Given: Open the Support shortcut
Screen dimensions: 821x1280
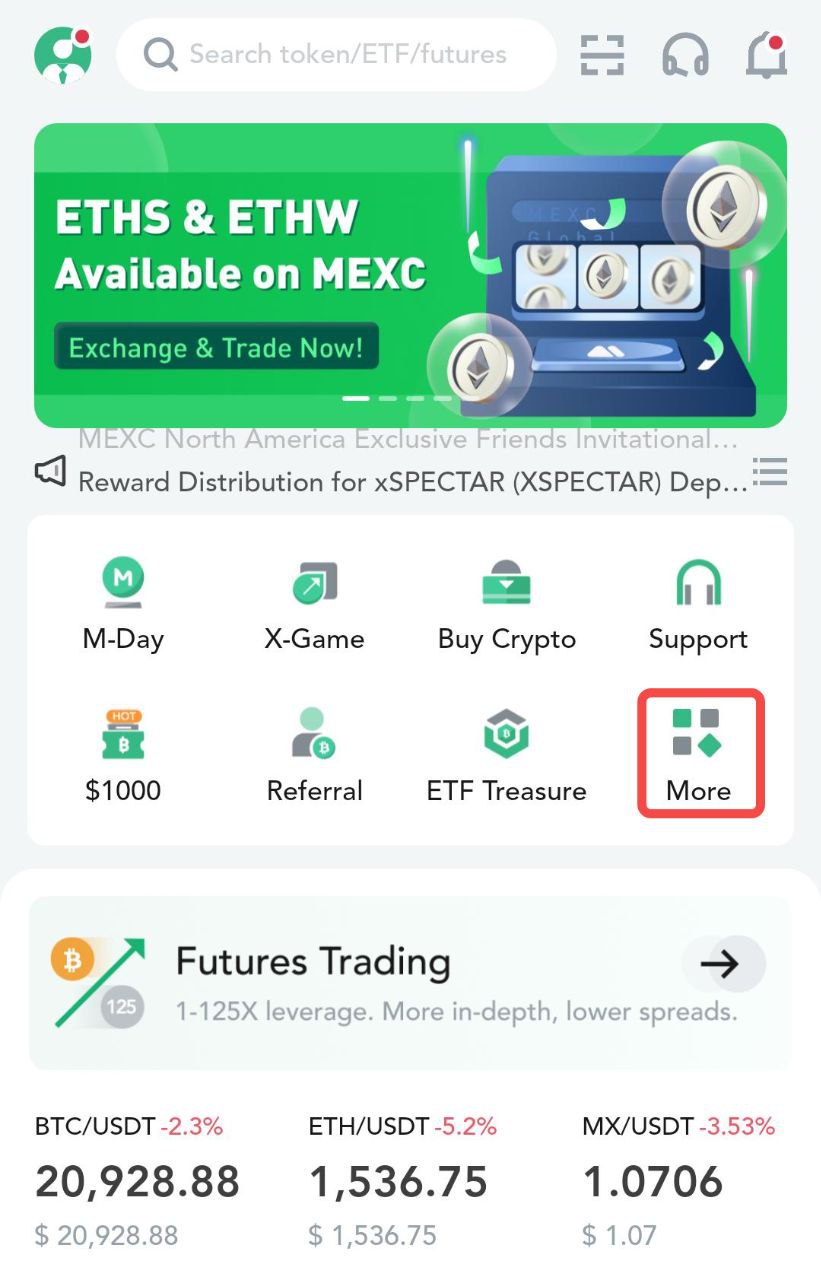Looking at the screenshot, I should coord(698,605).
